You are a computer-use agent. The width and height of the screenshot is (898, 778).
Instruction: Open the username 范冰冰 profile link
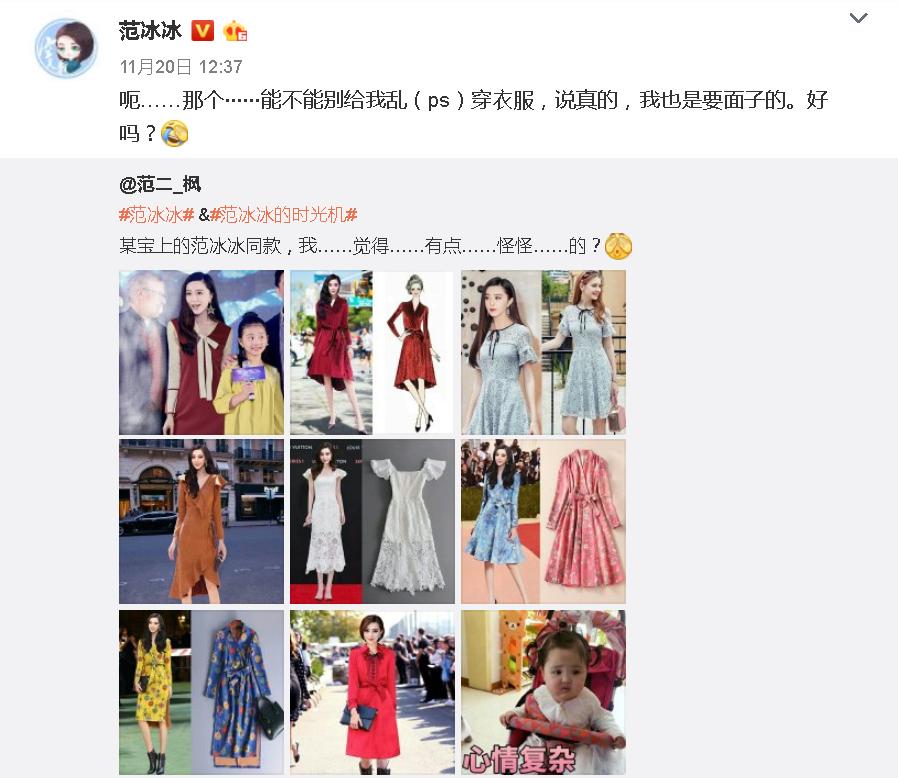point(150,31)
